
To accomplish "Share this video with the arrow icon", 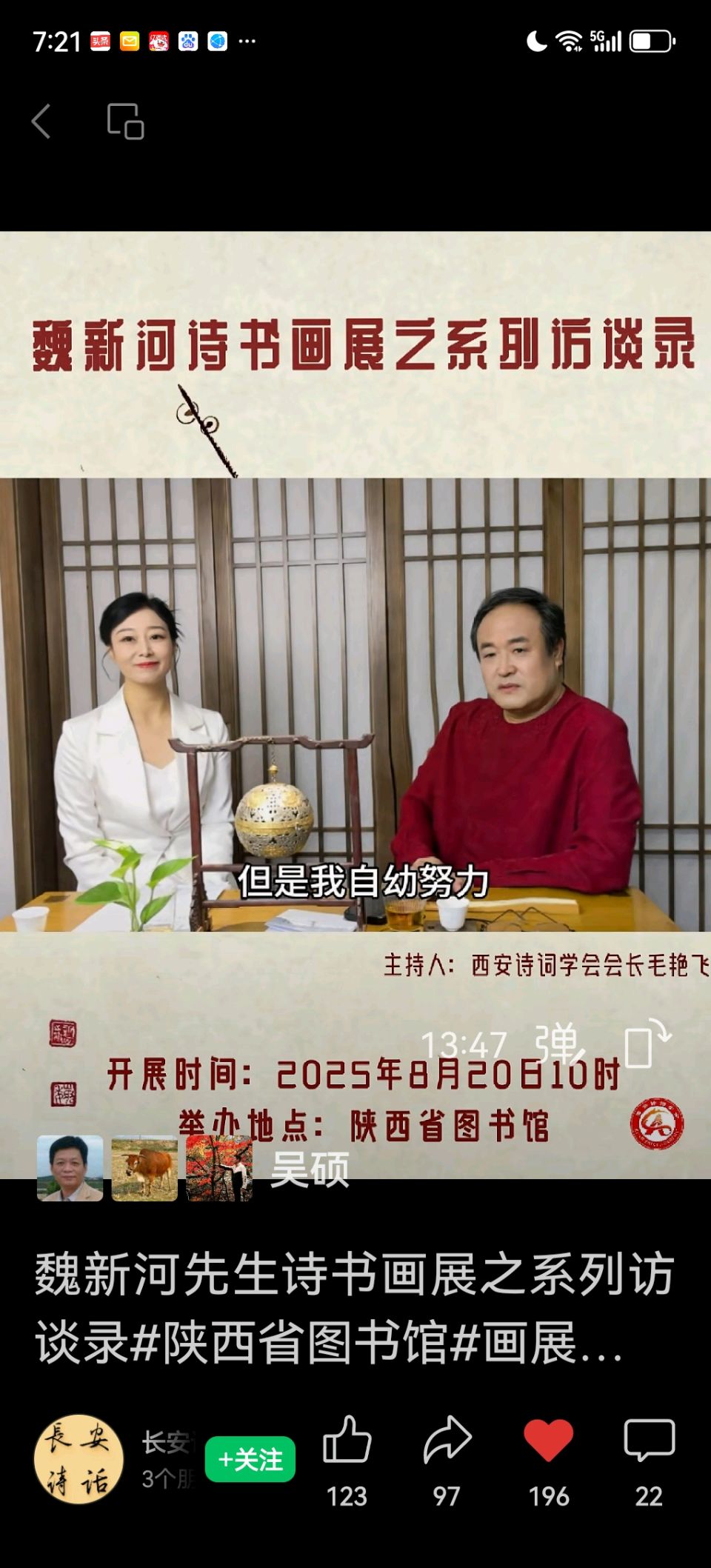I will 447,1441.
